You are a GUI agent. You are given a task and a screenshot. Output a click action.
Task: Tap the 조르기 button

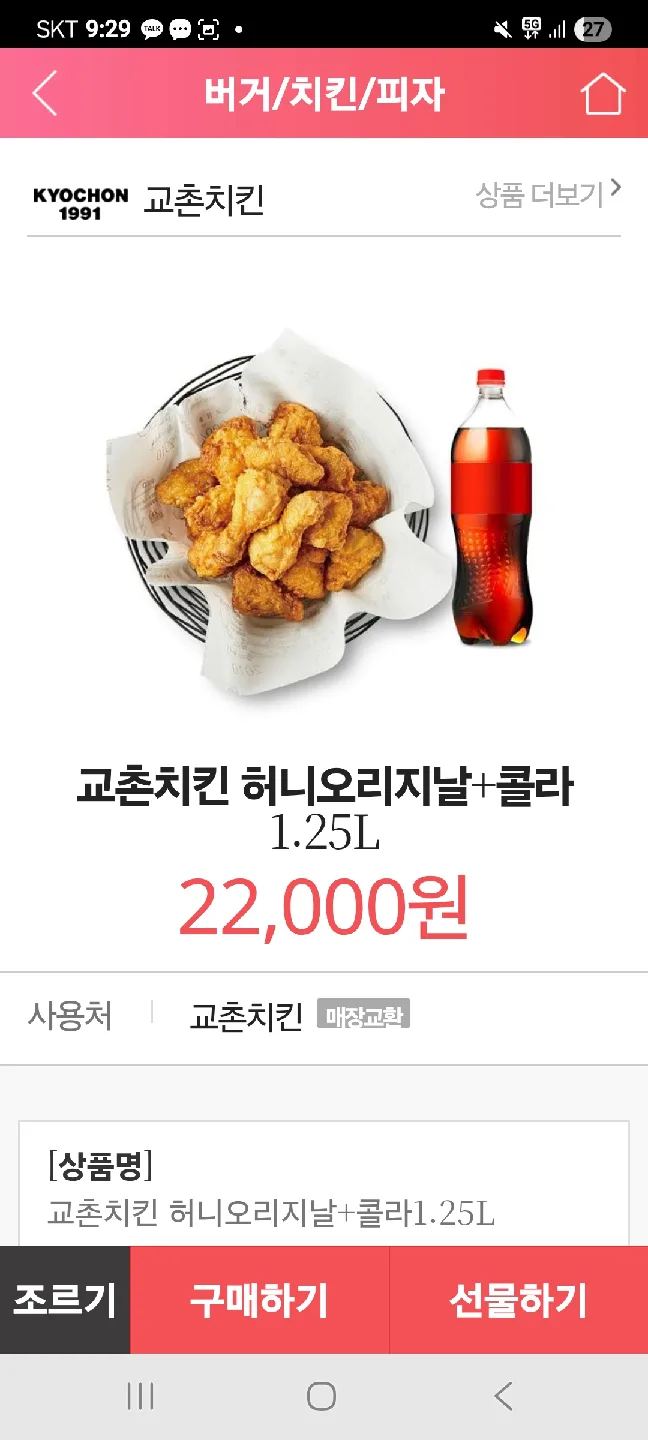click(x=65, y=1300)
